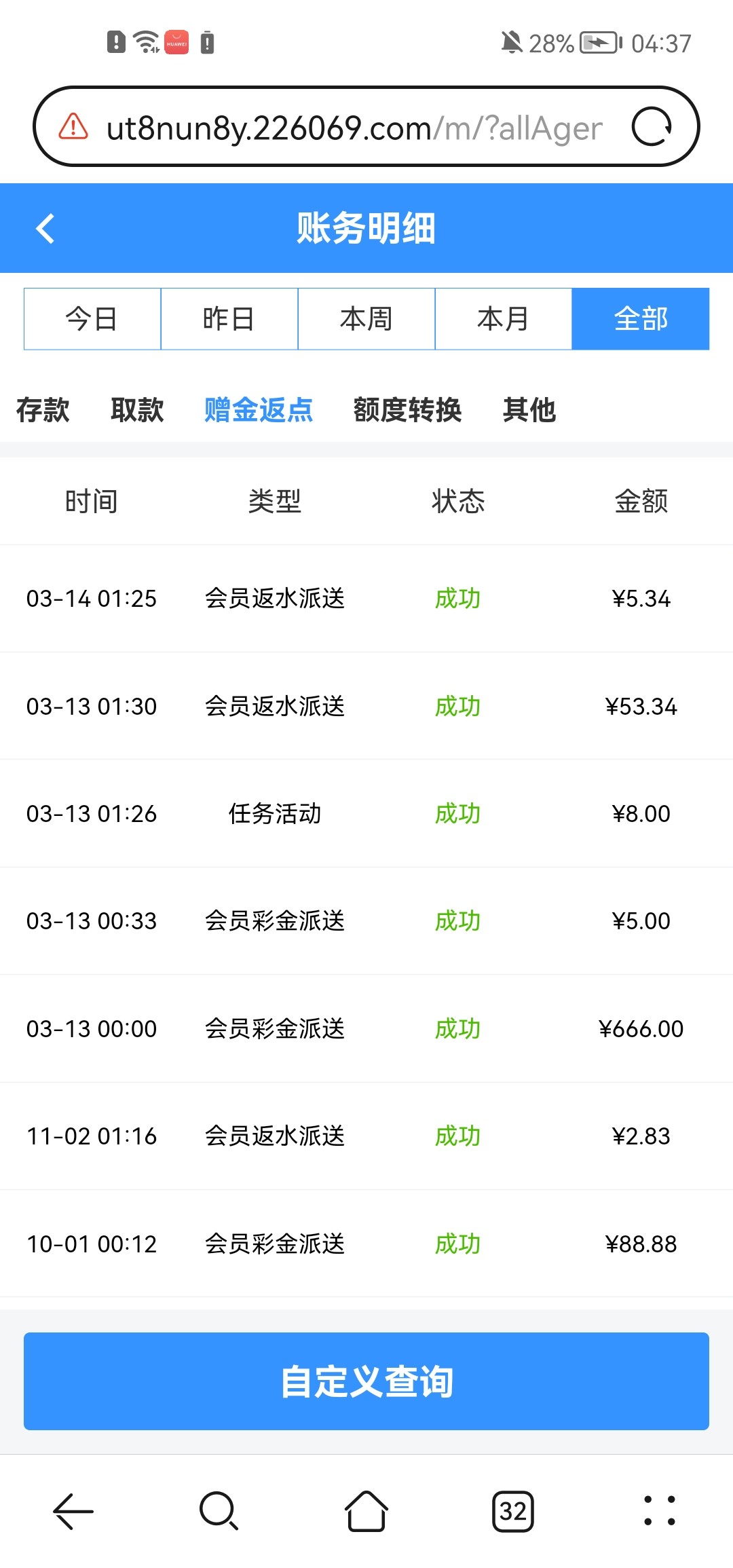Select the 昨日 time filter

pyautogui.click(x=229, y=319)
